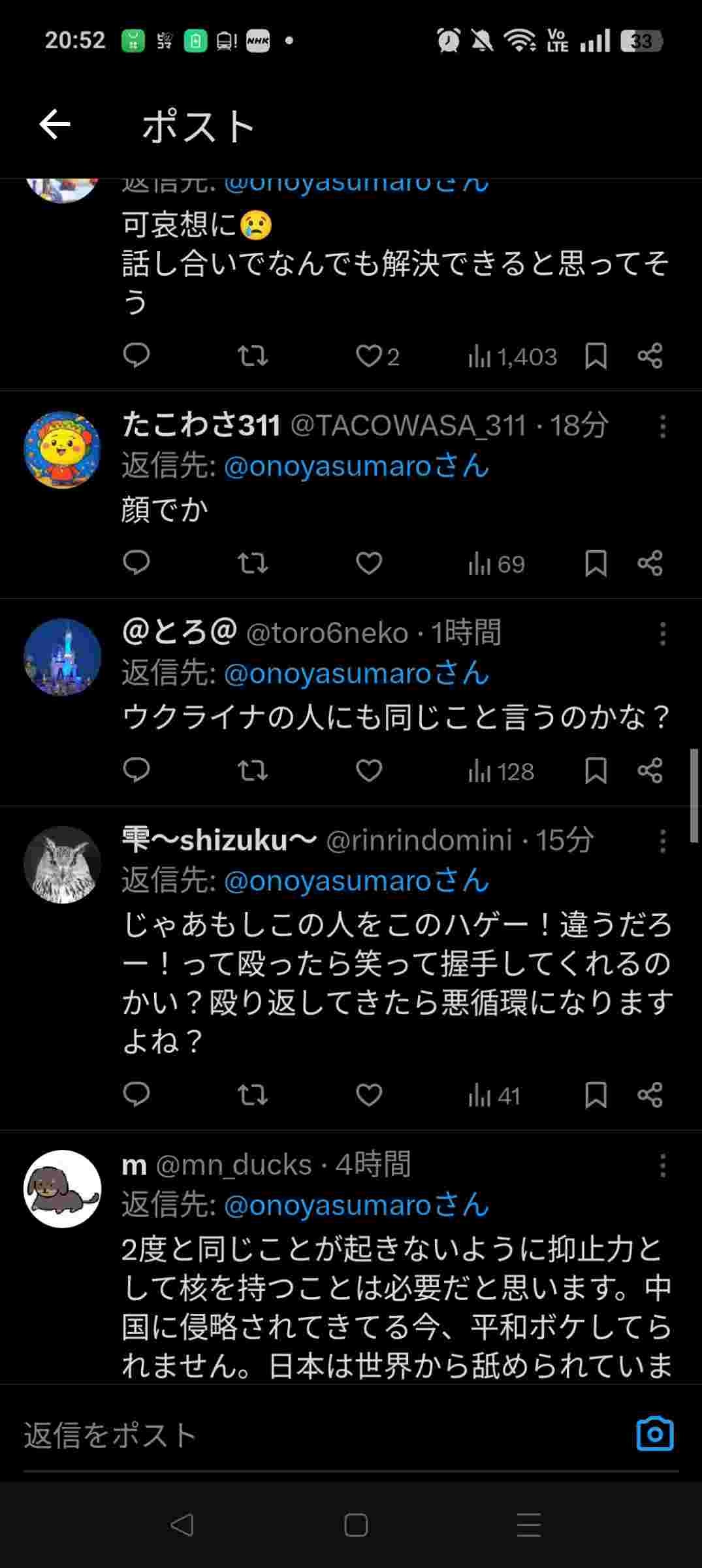Open the owl avatar of @rinrindomini
702x1568 pixels.
click(63, 864)
